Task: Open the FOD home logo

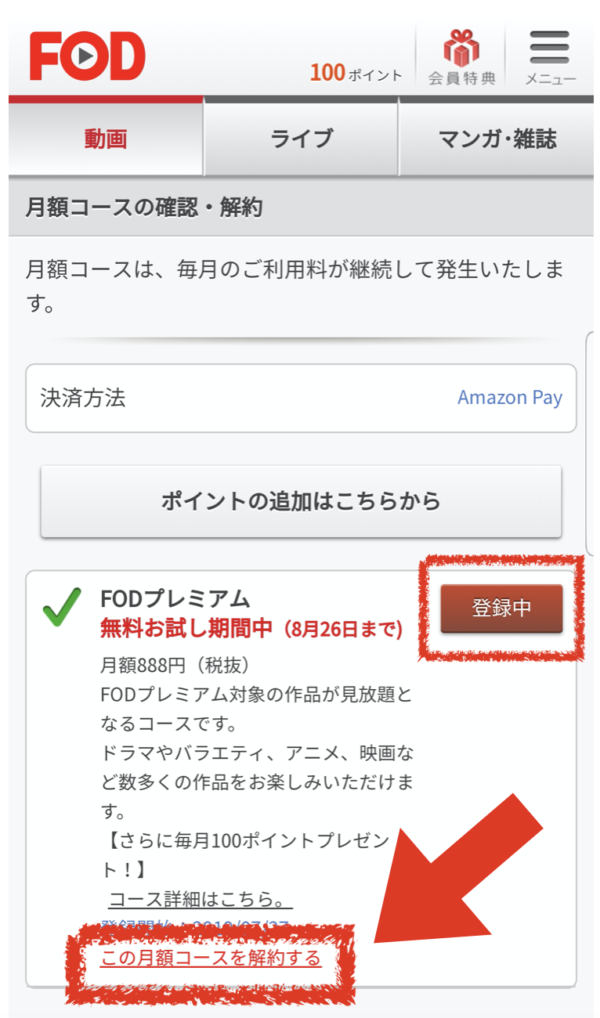Action: tap(87, 56)
